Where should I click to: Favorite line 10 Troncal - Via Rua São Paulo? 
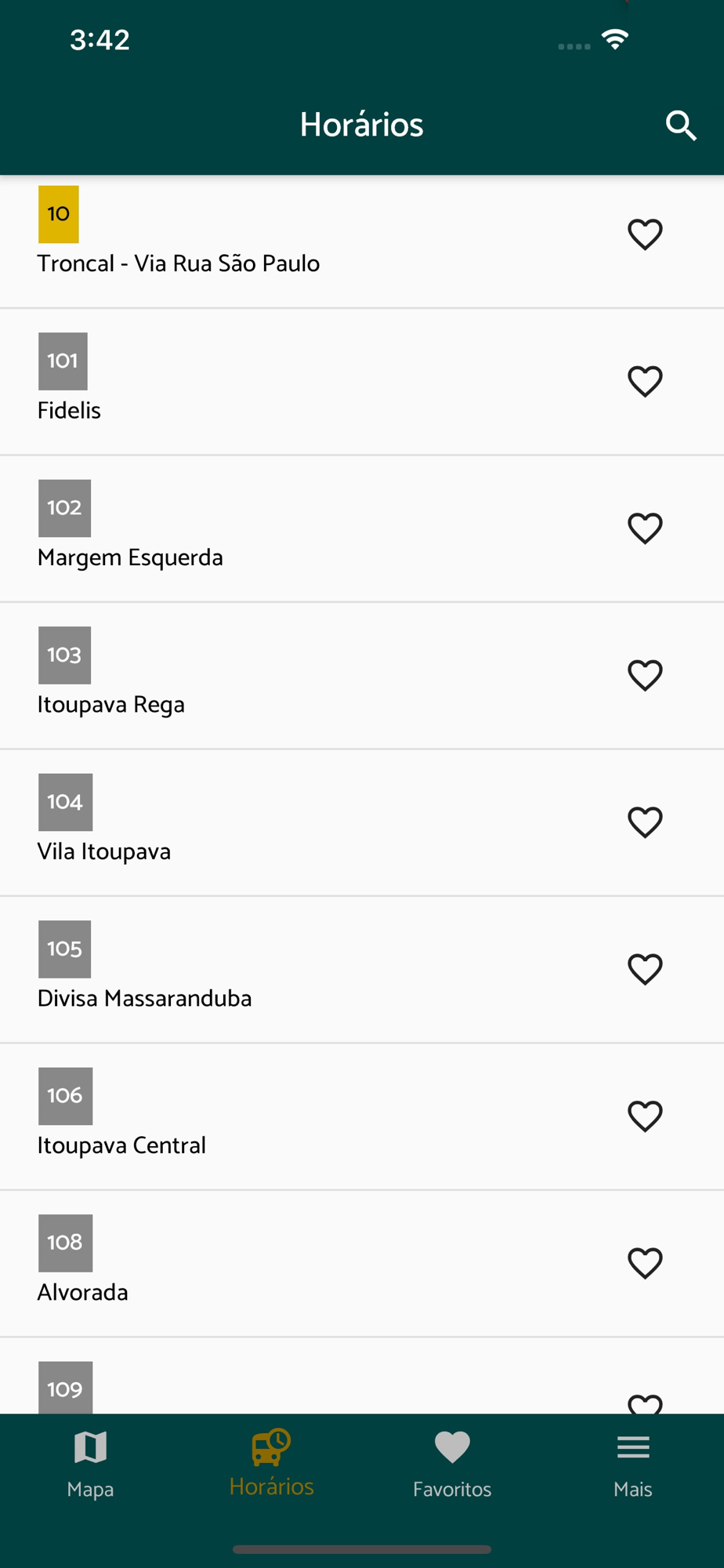(645, 234)
